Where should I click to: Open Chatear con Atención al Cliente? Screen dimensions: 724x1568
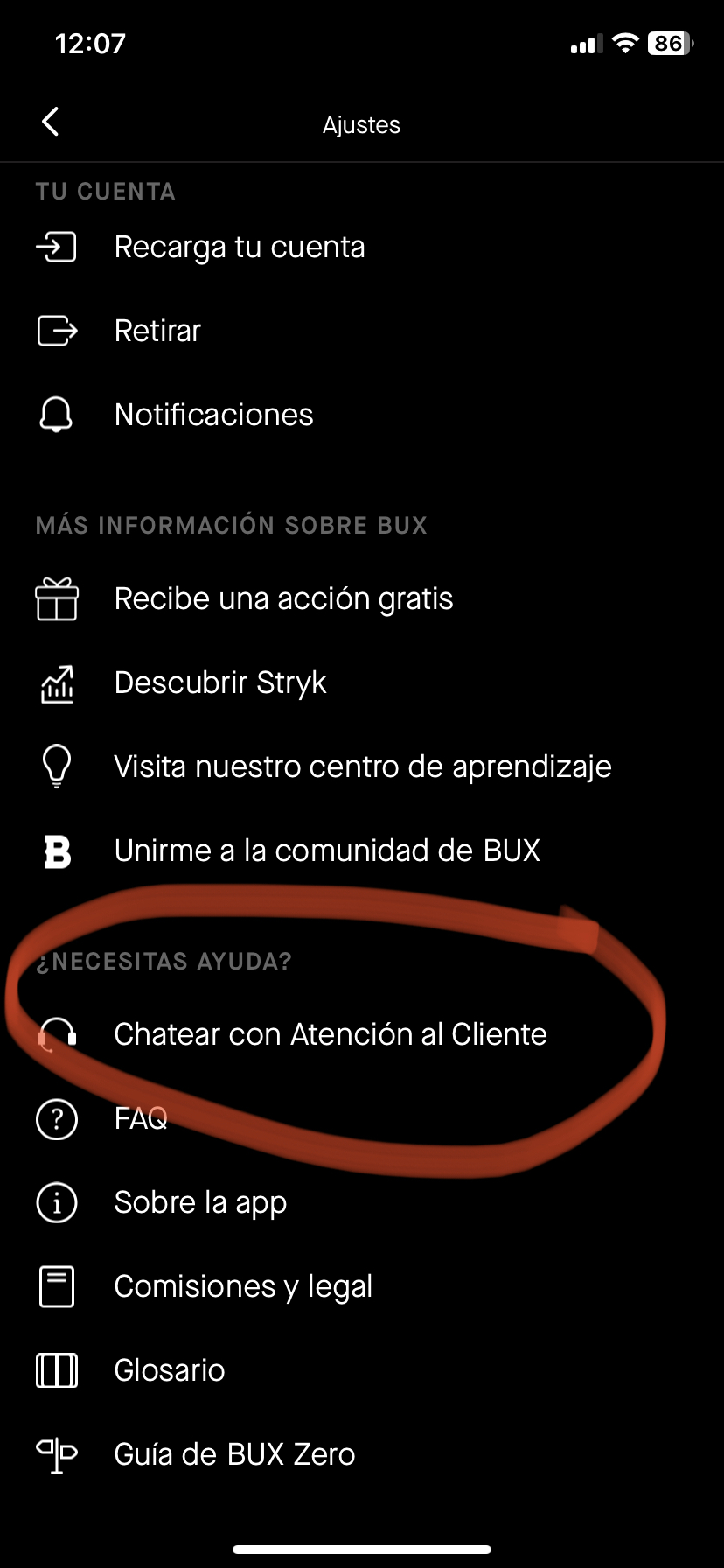[x=331, y=1034]
